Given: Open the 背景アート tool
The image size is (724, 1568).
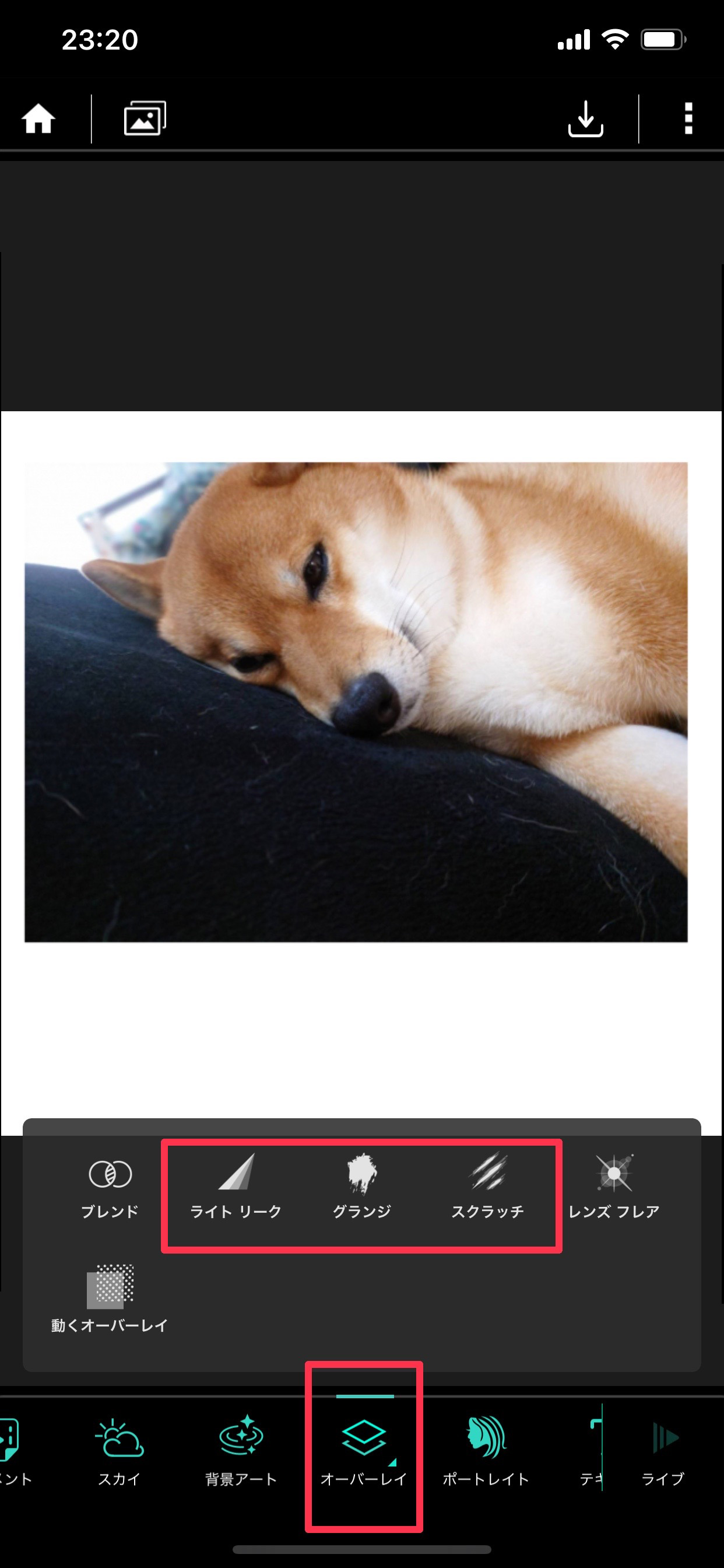Looking at the screenshot, I should pyautogui.click(x=241, y=1452).
